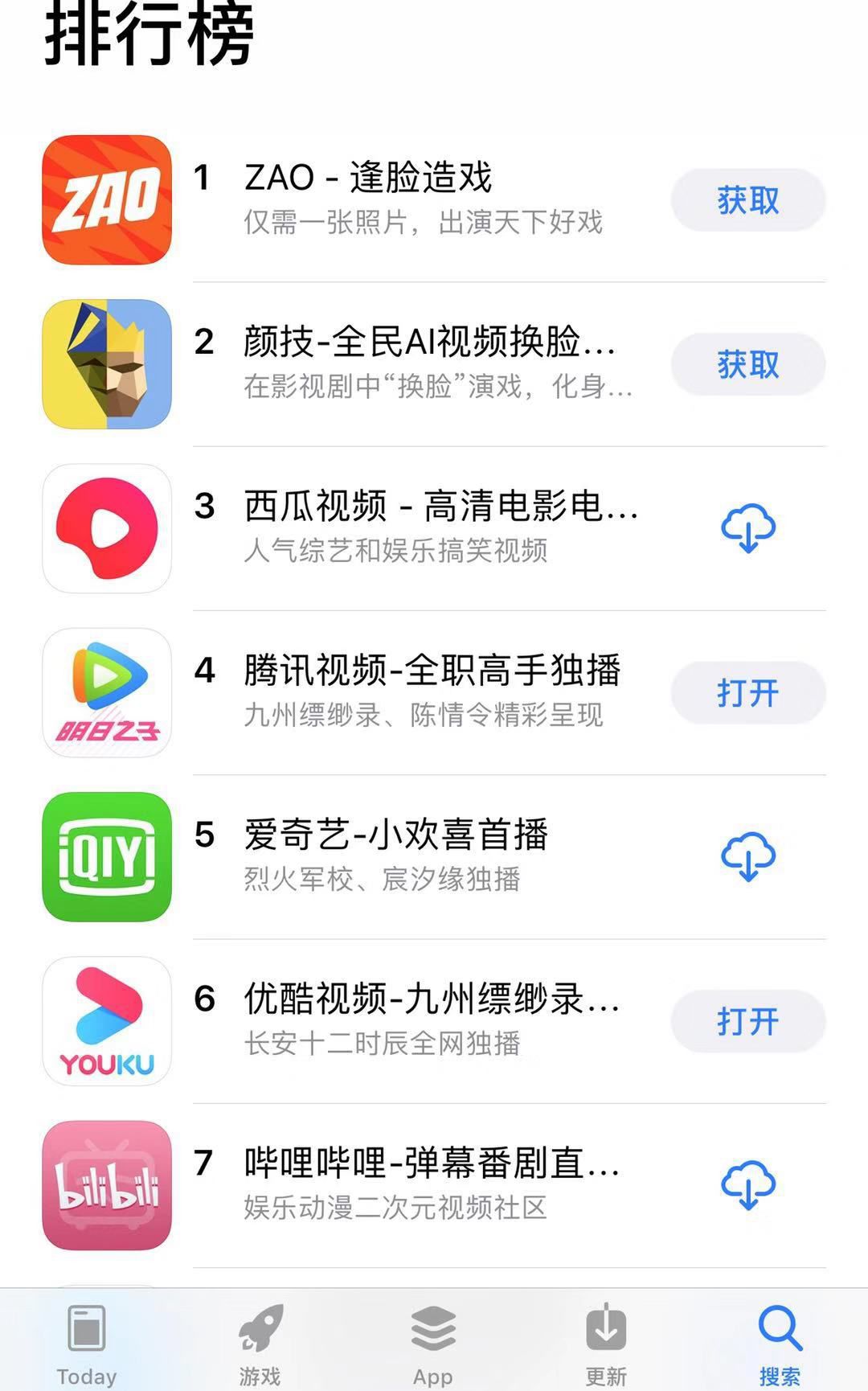868x1391 pixels.
Task: Open the 优酷视频 app
Action: 747,1022
